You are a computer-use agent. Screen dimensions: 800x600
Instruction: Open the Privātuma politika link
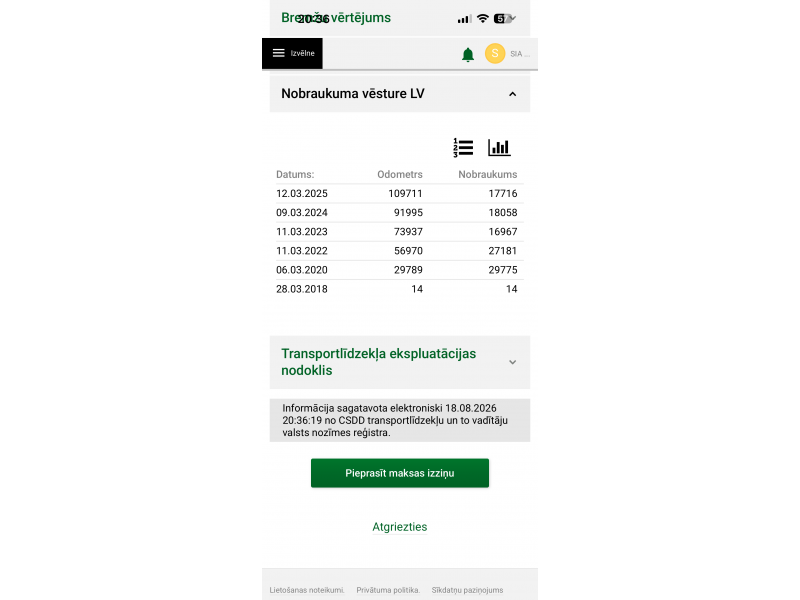tap(388, 590)
